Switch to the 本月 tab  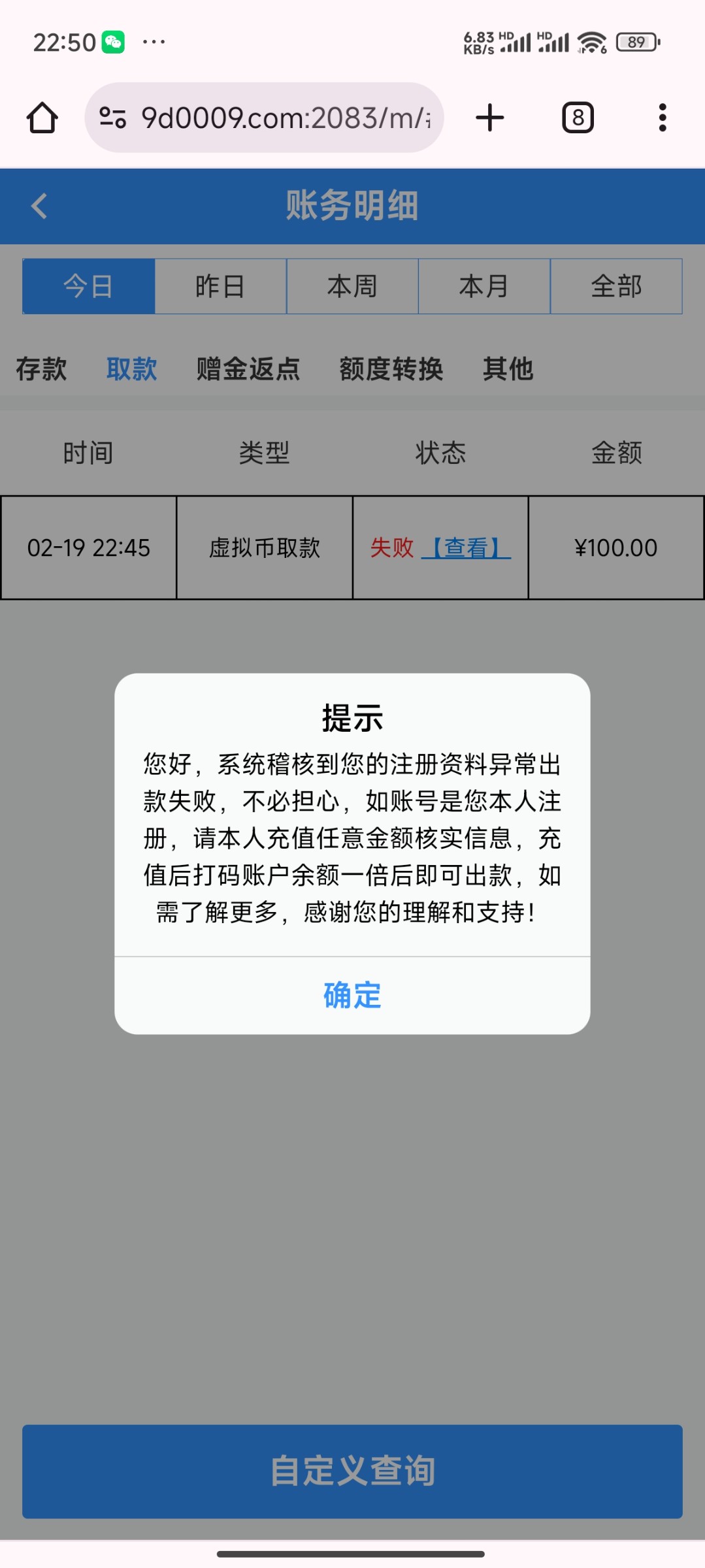tap(485, 286)
